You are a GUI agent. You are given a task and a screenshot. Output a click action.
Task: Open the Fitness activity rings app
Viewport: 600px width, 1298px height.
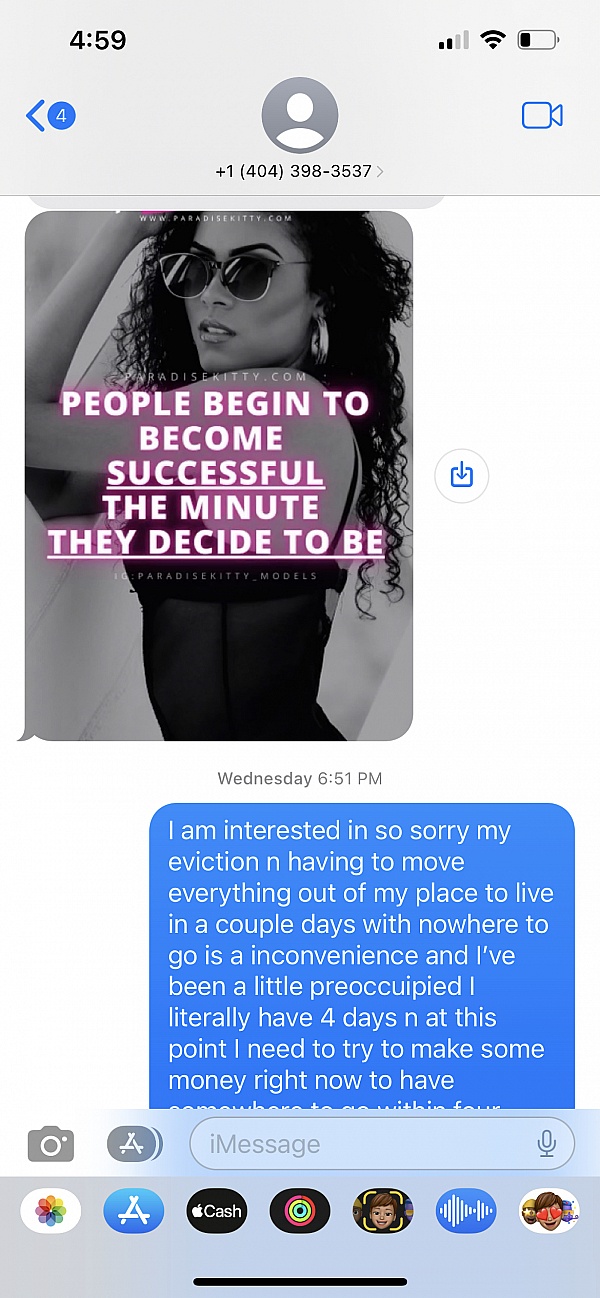click(299, 1211)
